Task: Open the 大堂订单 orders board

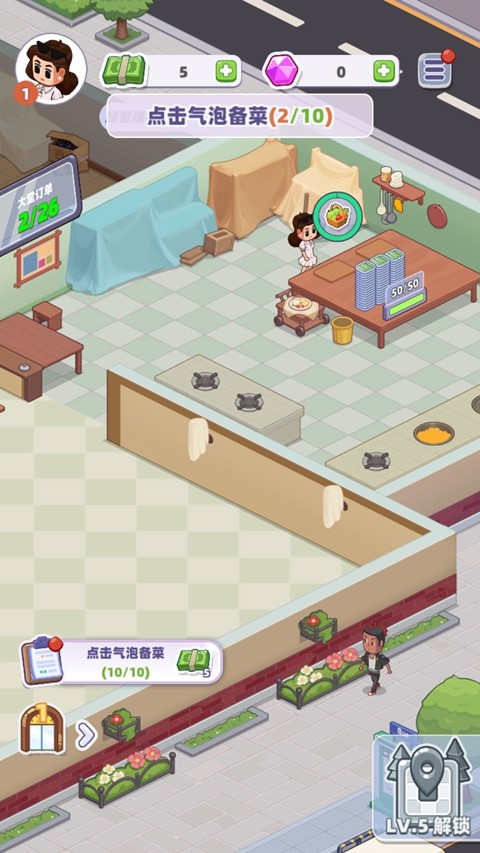Action: pos(38,206)
